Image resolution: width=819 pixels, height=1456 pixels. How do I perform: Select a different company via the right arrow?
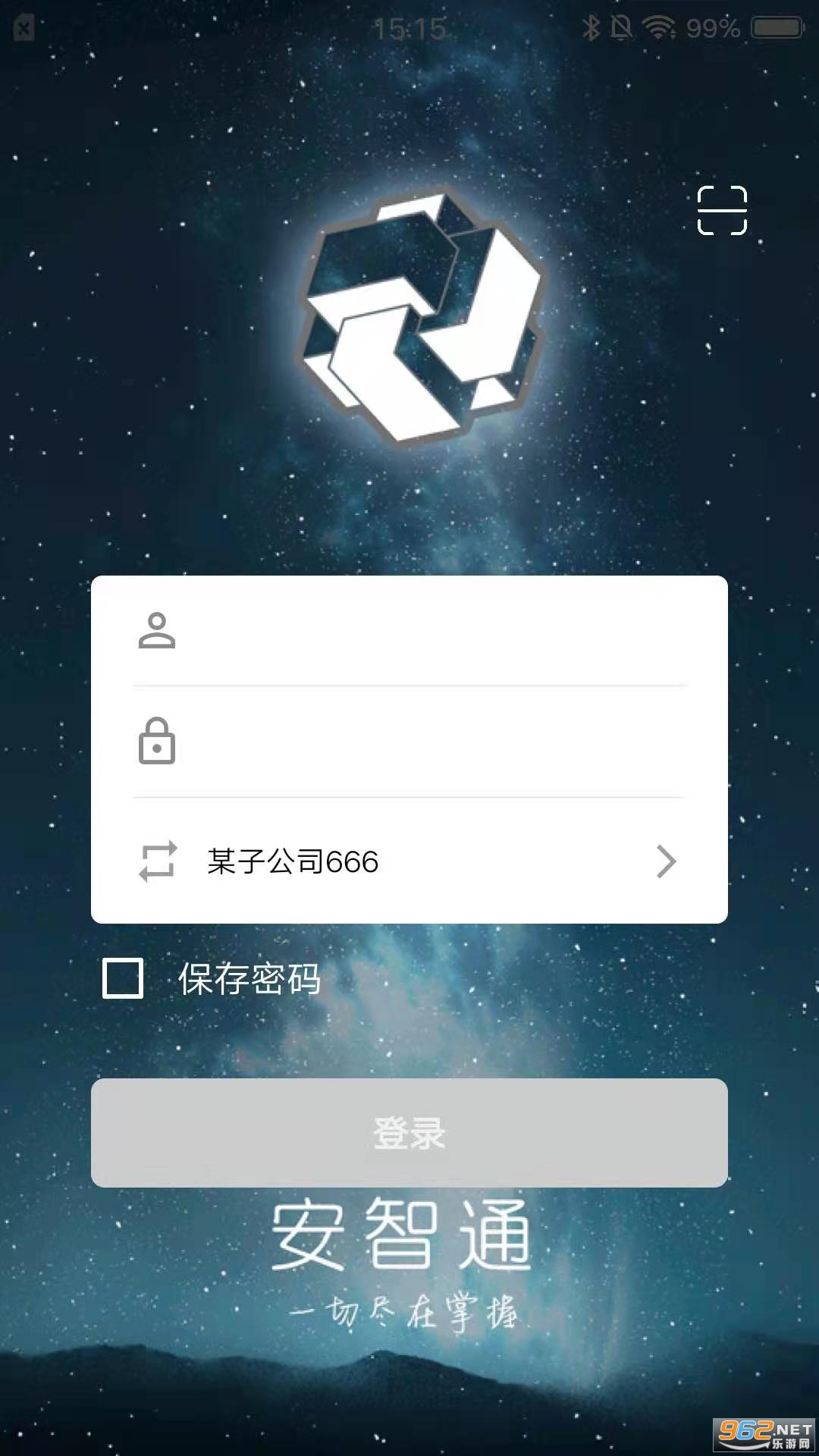[667, 861]
